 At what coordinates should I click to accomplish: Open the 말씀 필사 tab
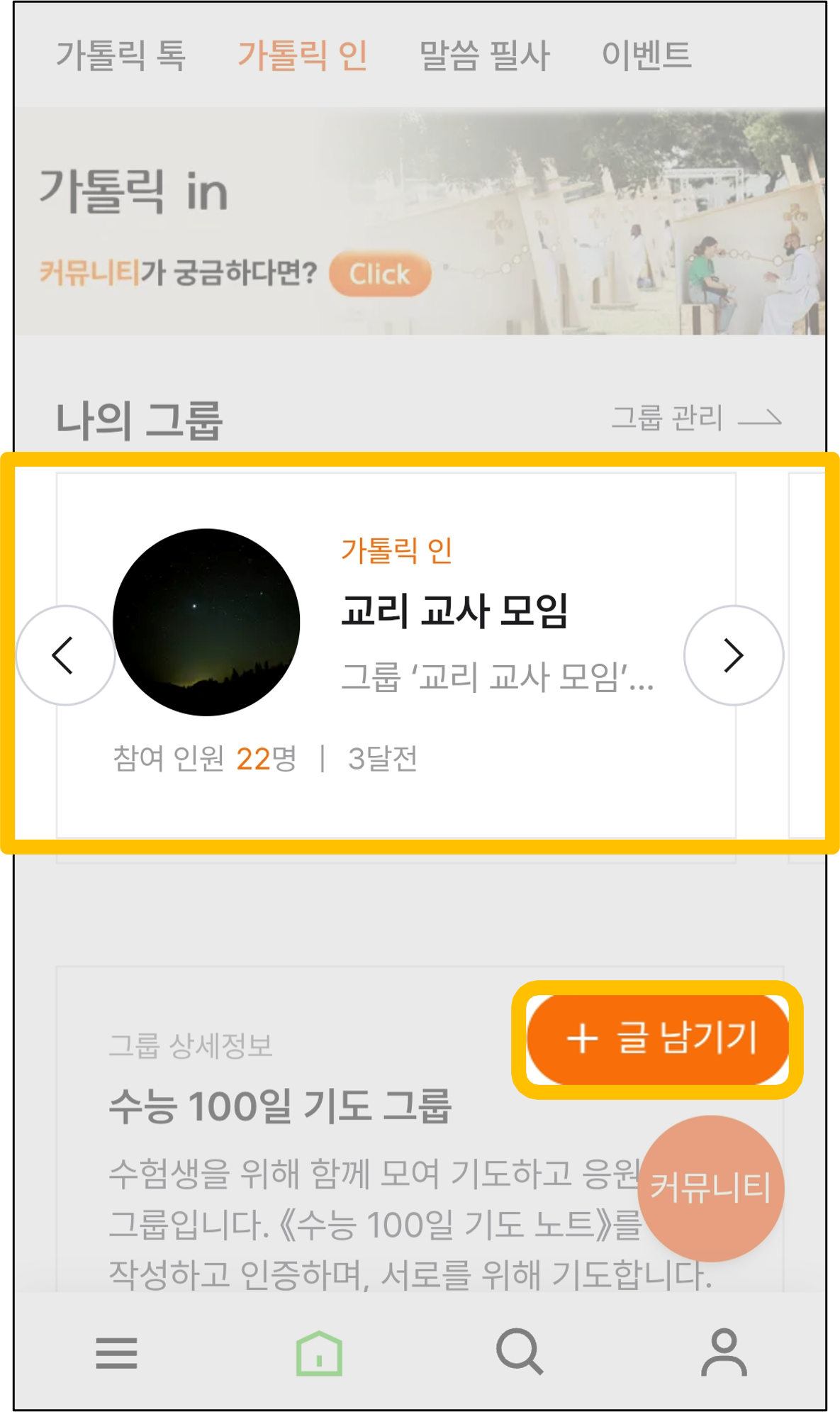click(x=484, y=55)
